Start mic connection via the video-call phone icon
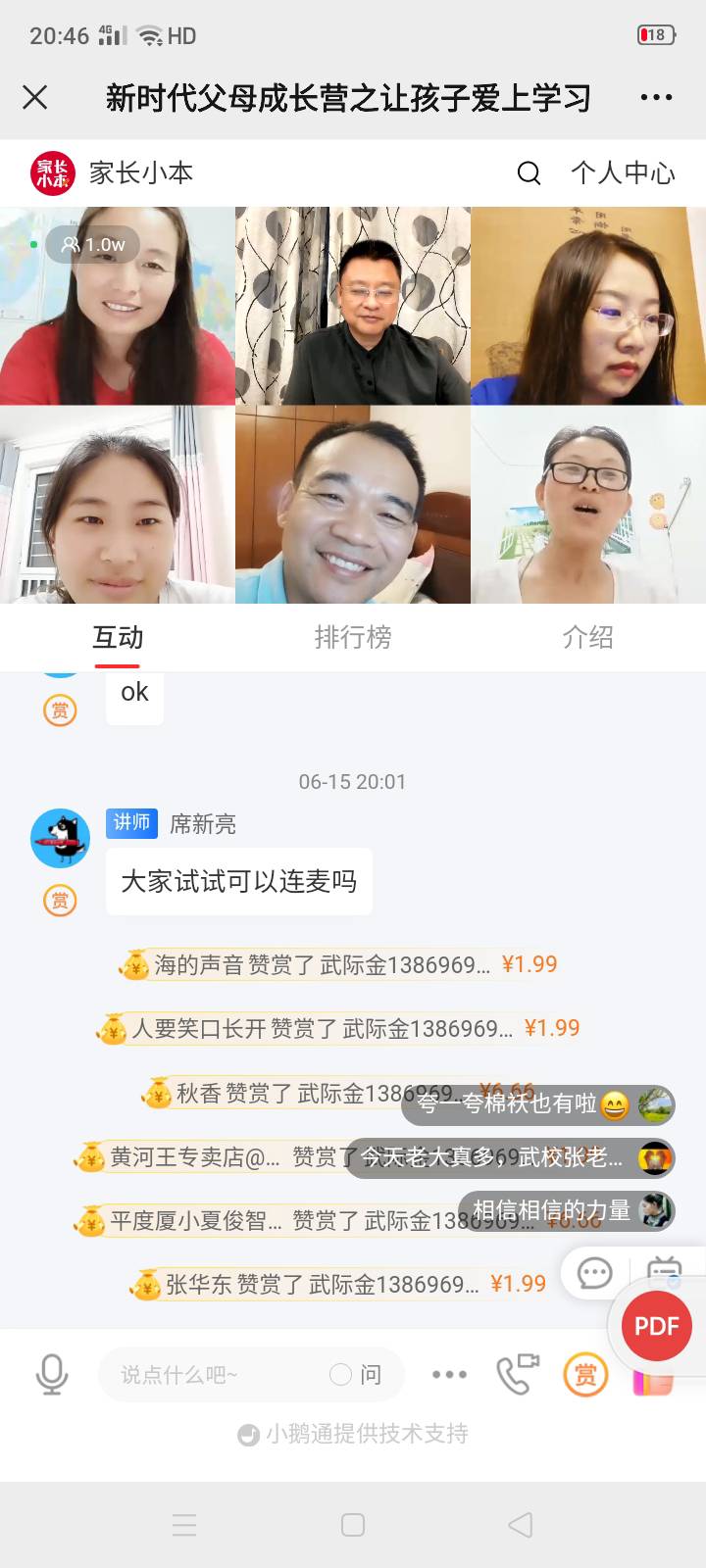Image resolution: width=706 pixels, height=1568 pixels. [x=517, y=1374]
